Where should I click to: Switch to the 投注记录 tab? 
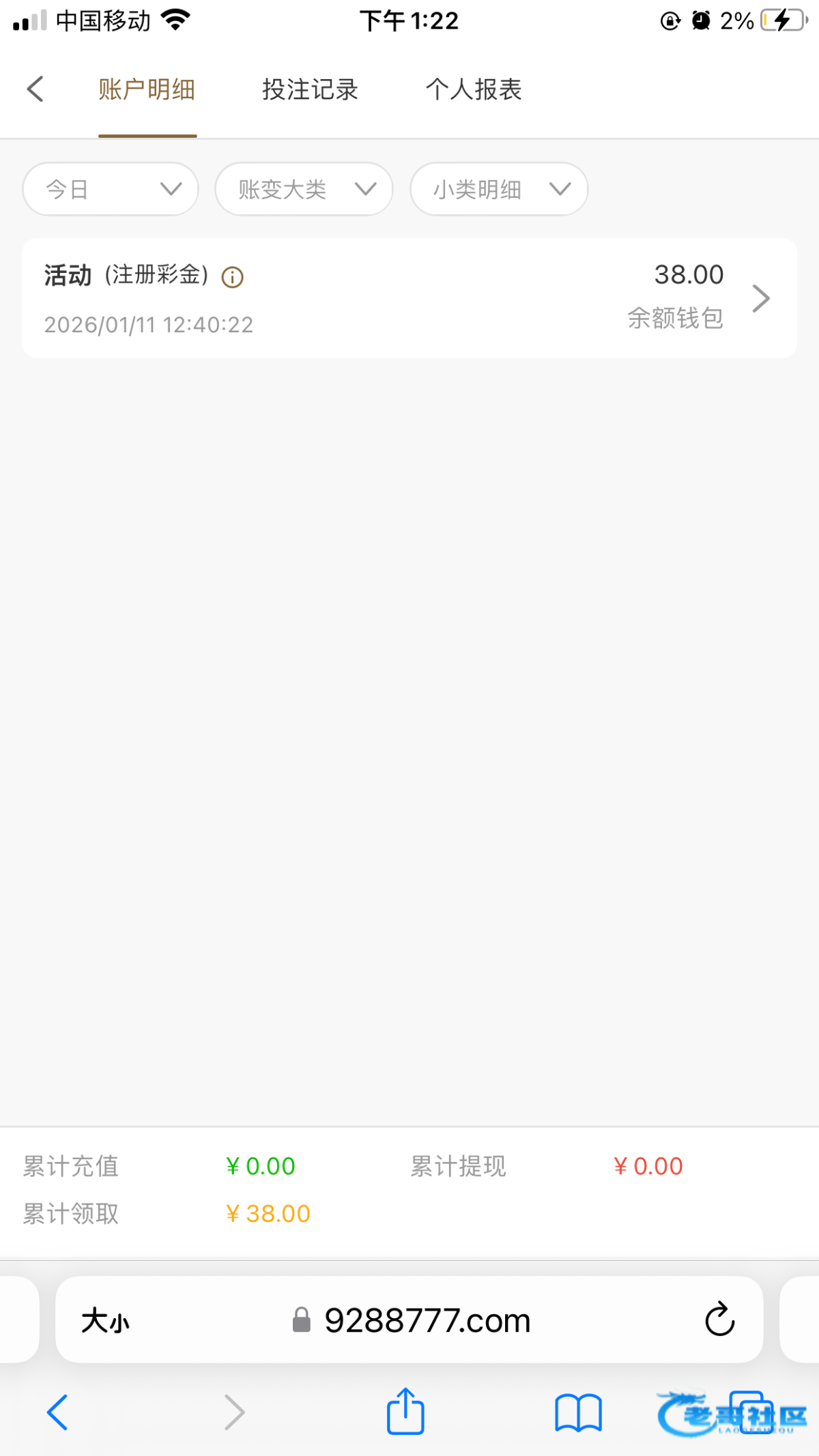tap(310, 89)
